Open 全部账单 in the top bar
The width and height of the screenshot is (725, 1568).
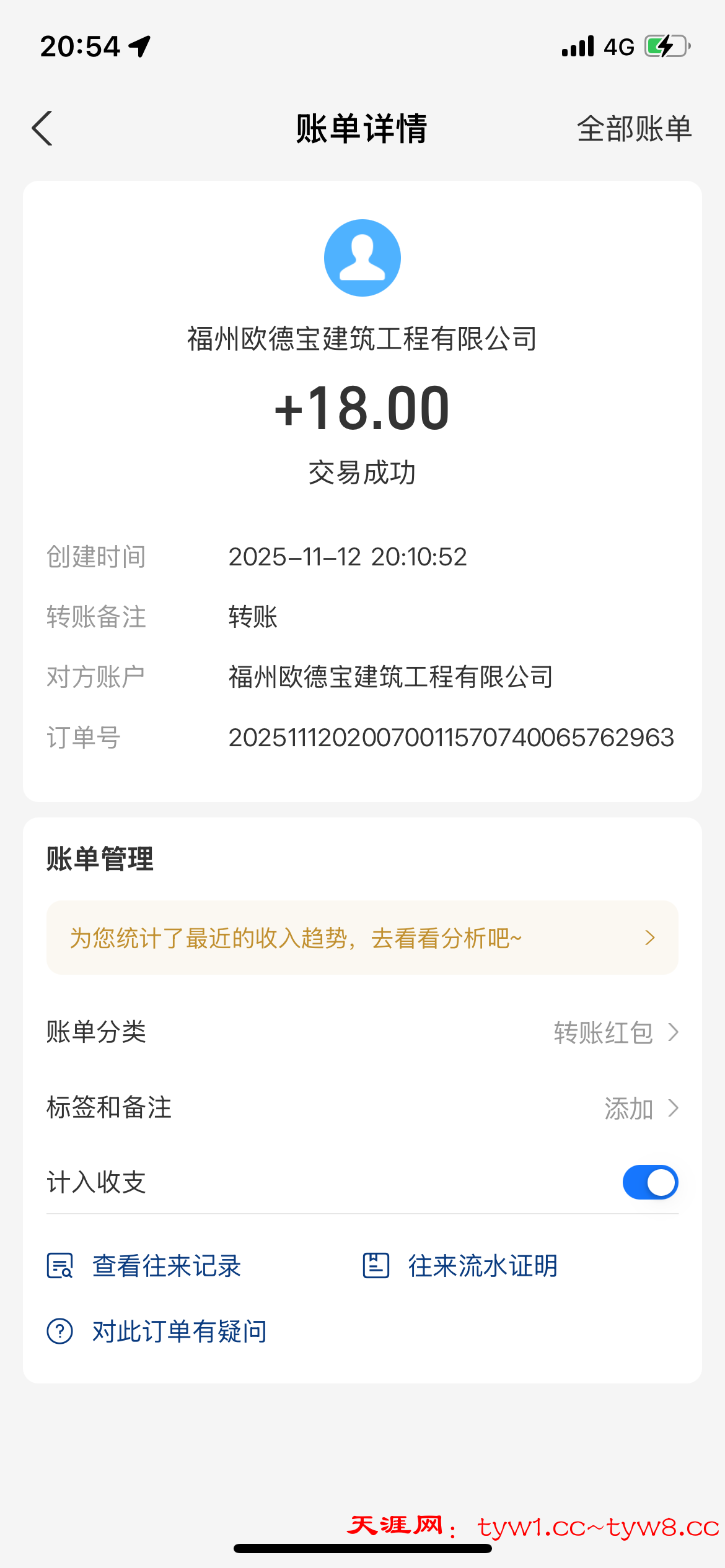point(633,129)
